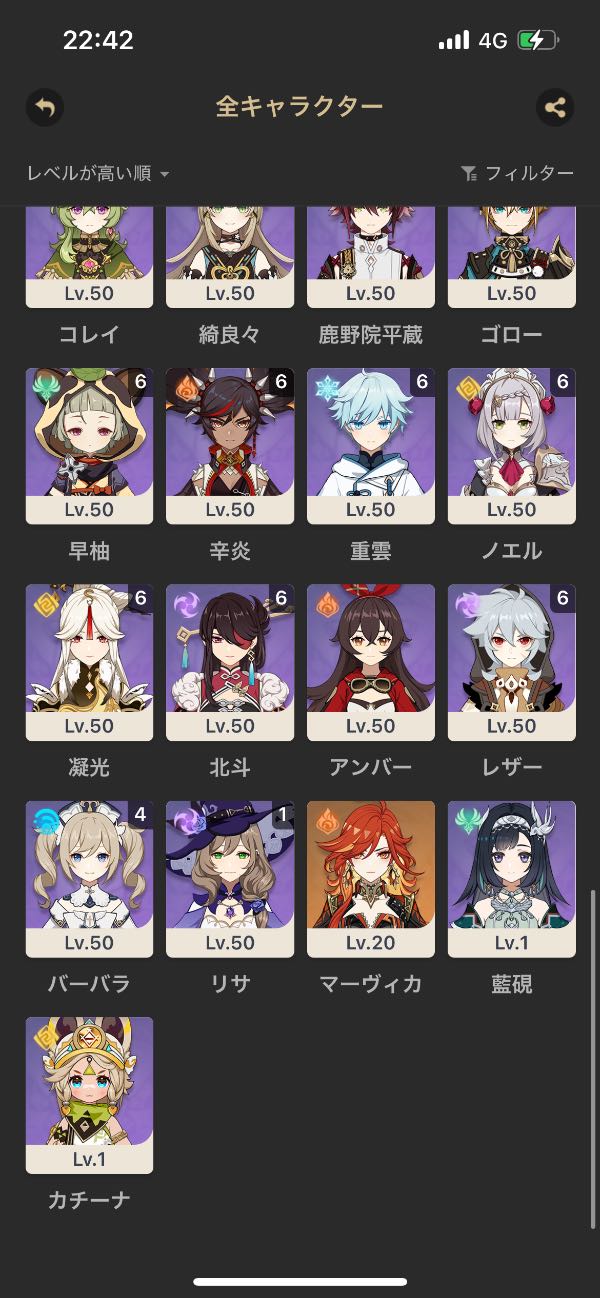Open レザー character card

511,661
